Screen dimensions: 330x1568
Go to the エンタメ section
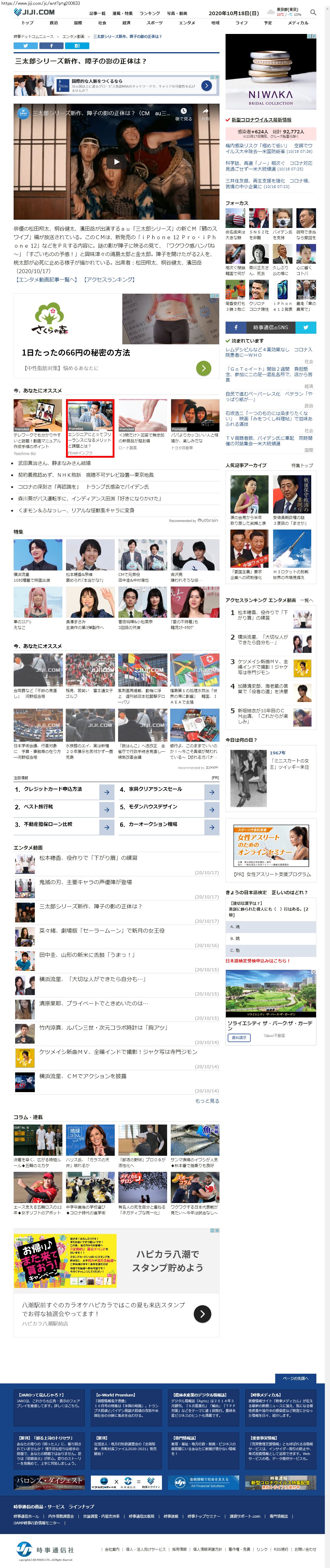[187, 22]
